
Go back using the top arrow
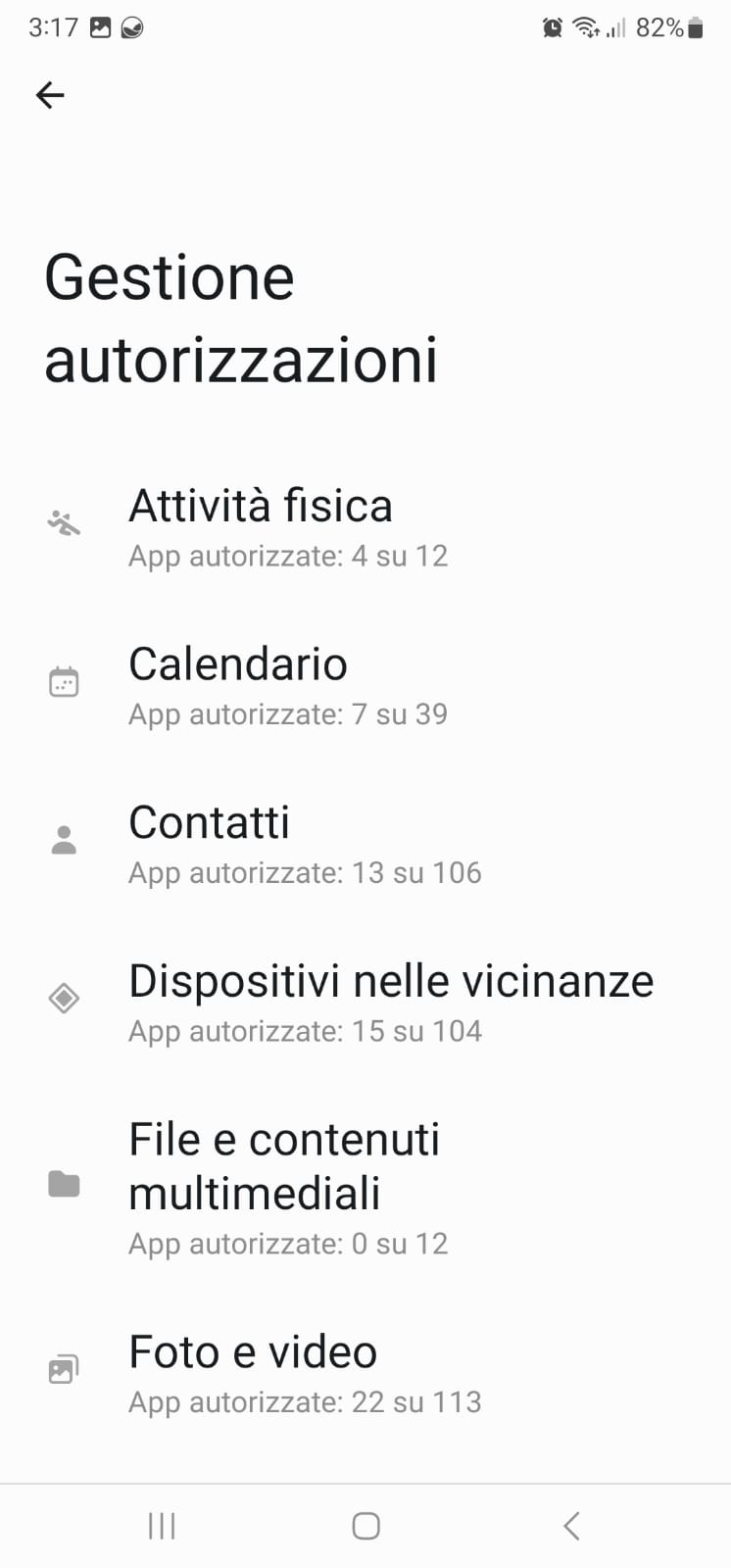coord(50,95)
